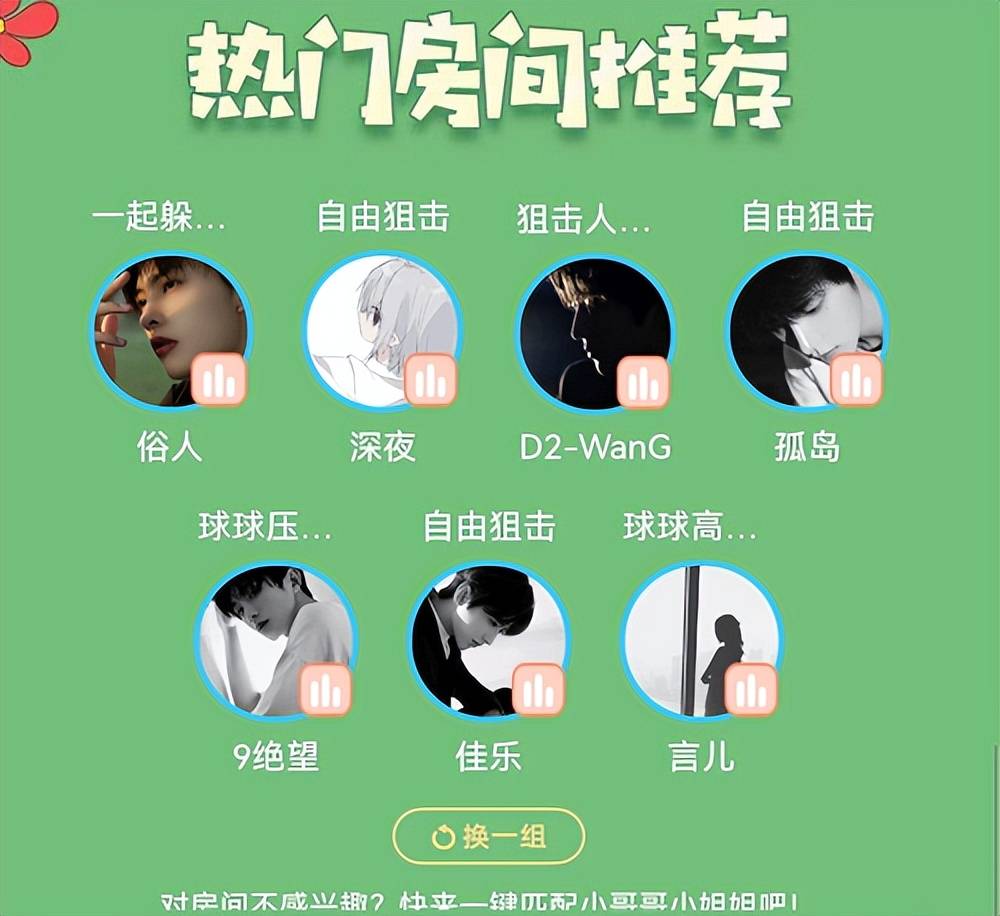Open 俗人's room
This screenshot has width=1000, height=916.
(x=170, y=330)
